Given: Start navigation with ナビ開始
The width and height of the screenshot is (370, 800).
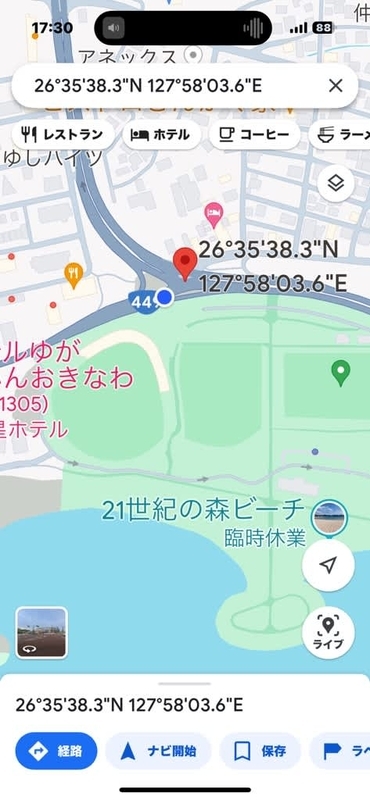Looking at the screenshot, I should (158, 751).
